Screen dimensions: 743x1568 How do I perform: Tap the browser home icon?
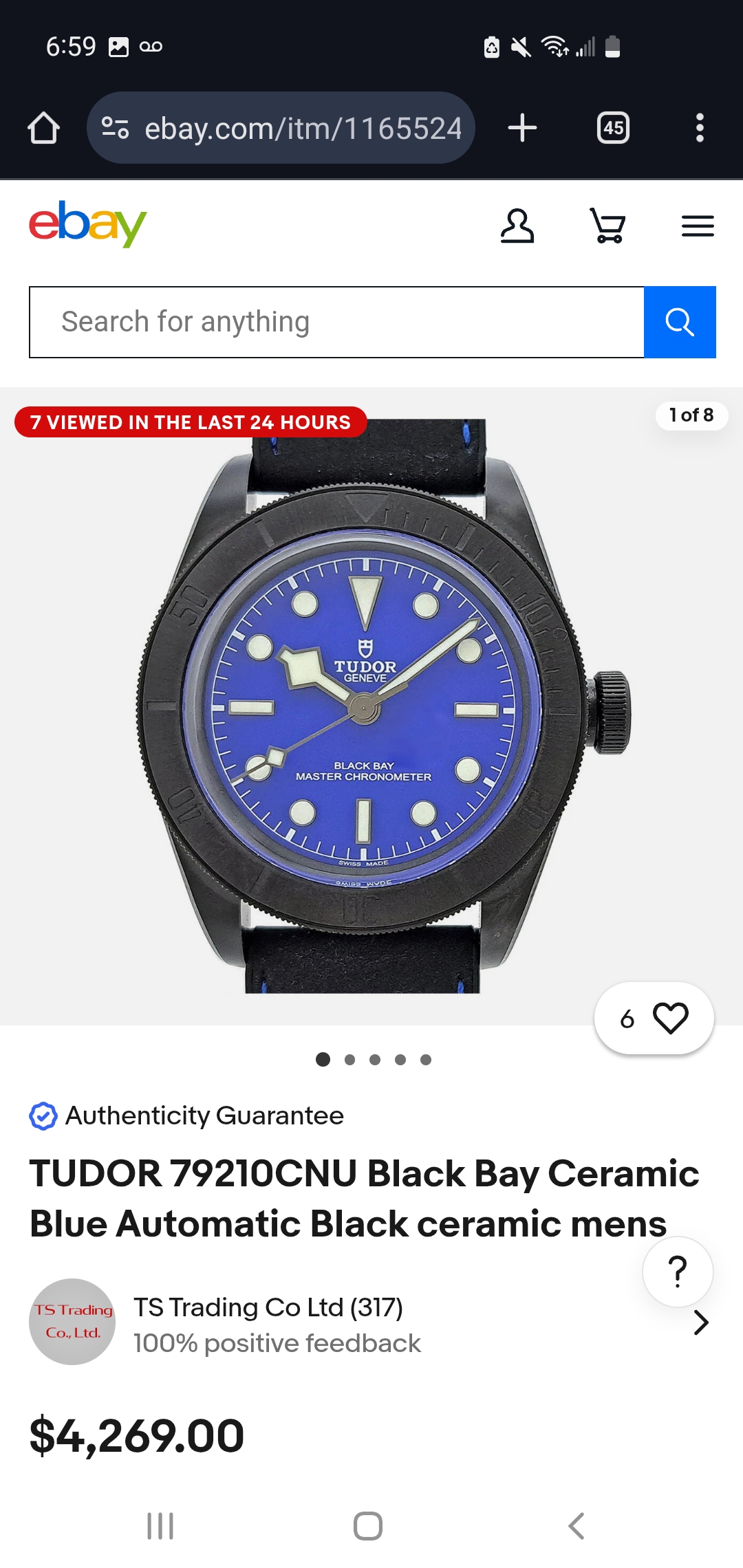(43, 128)
